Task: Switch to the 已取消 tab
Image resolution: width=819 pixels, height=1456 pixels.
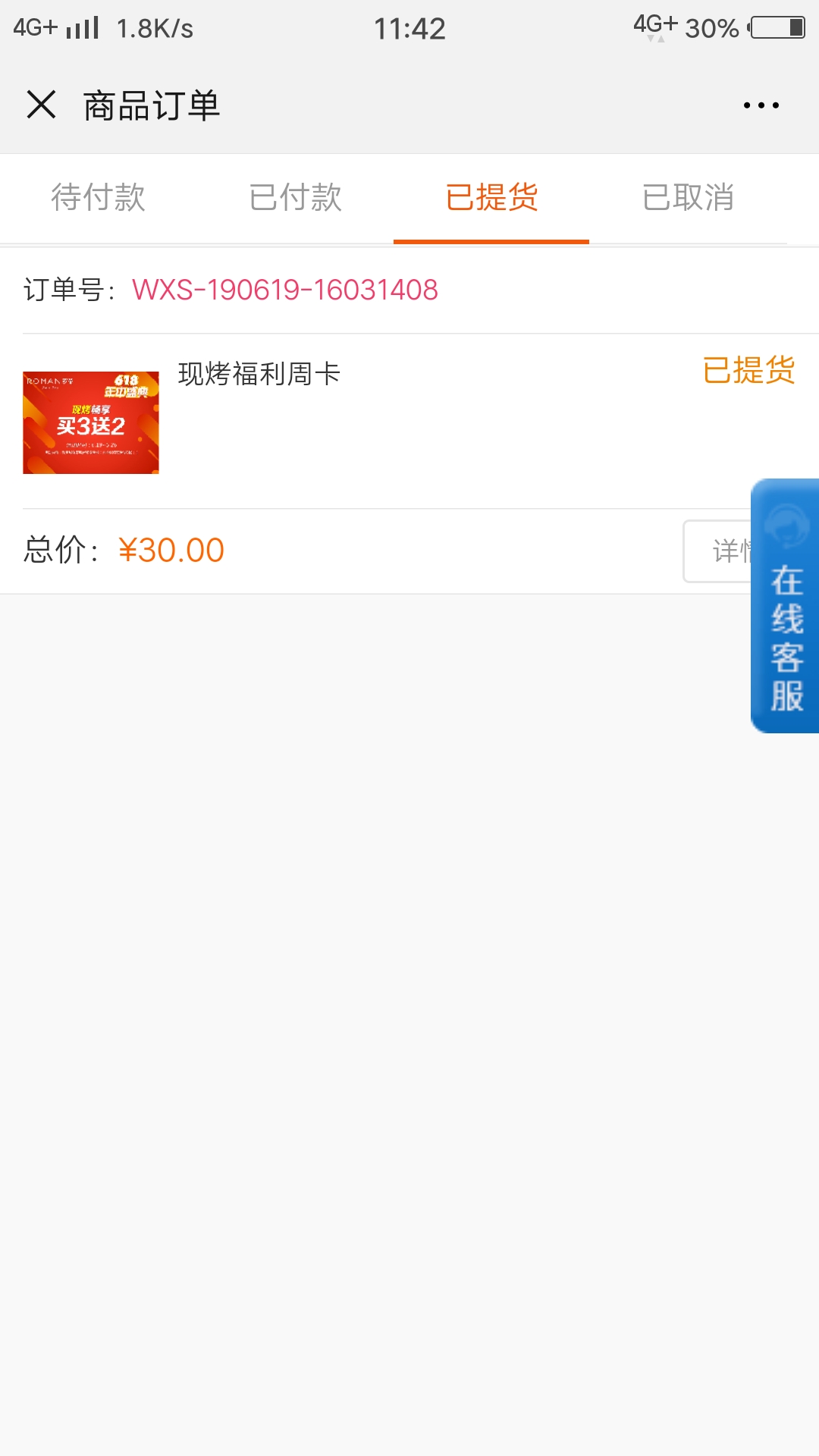Action: click(688, 198)
